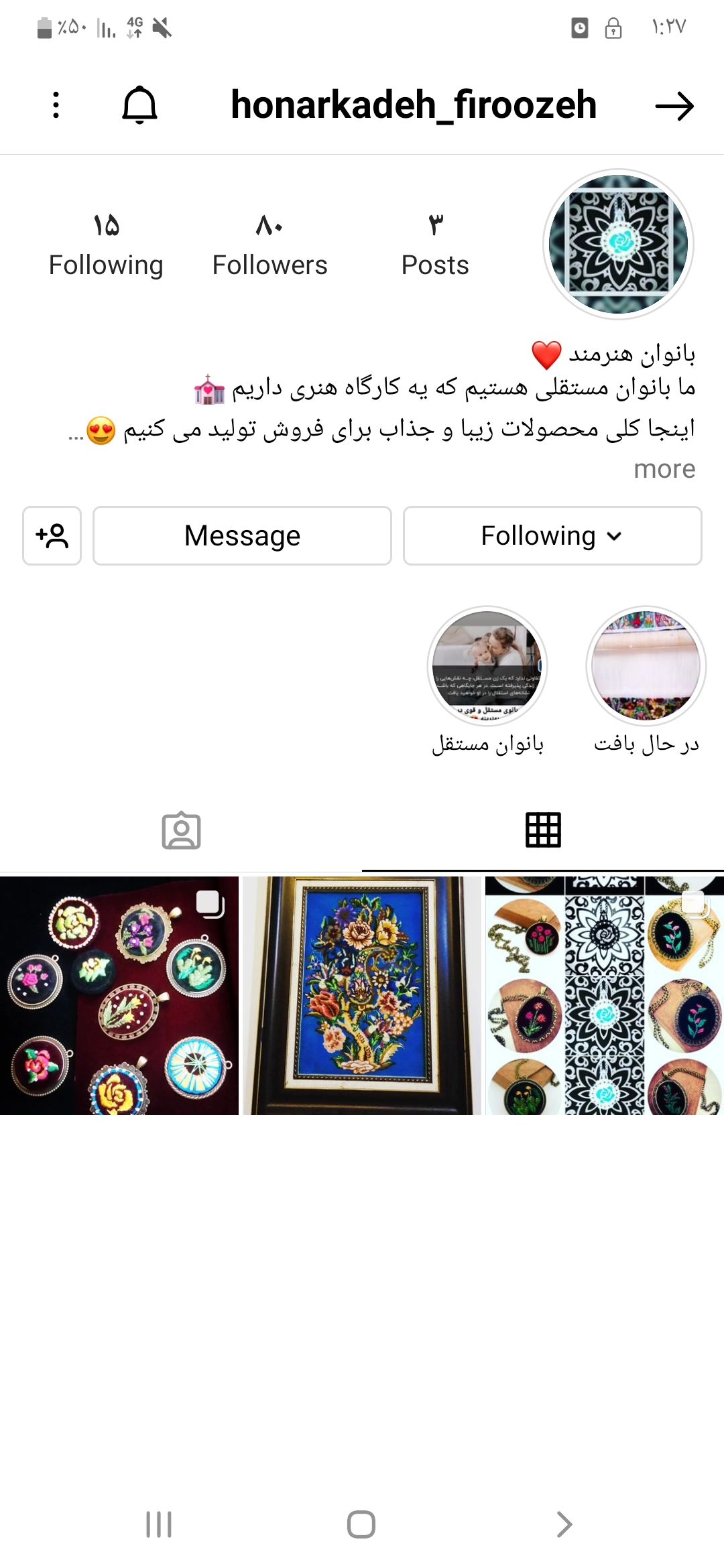
Task: Open the در حال بافت story highlight
Action: click(646, 666)
